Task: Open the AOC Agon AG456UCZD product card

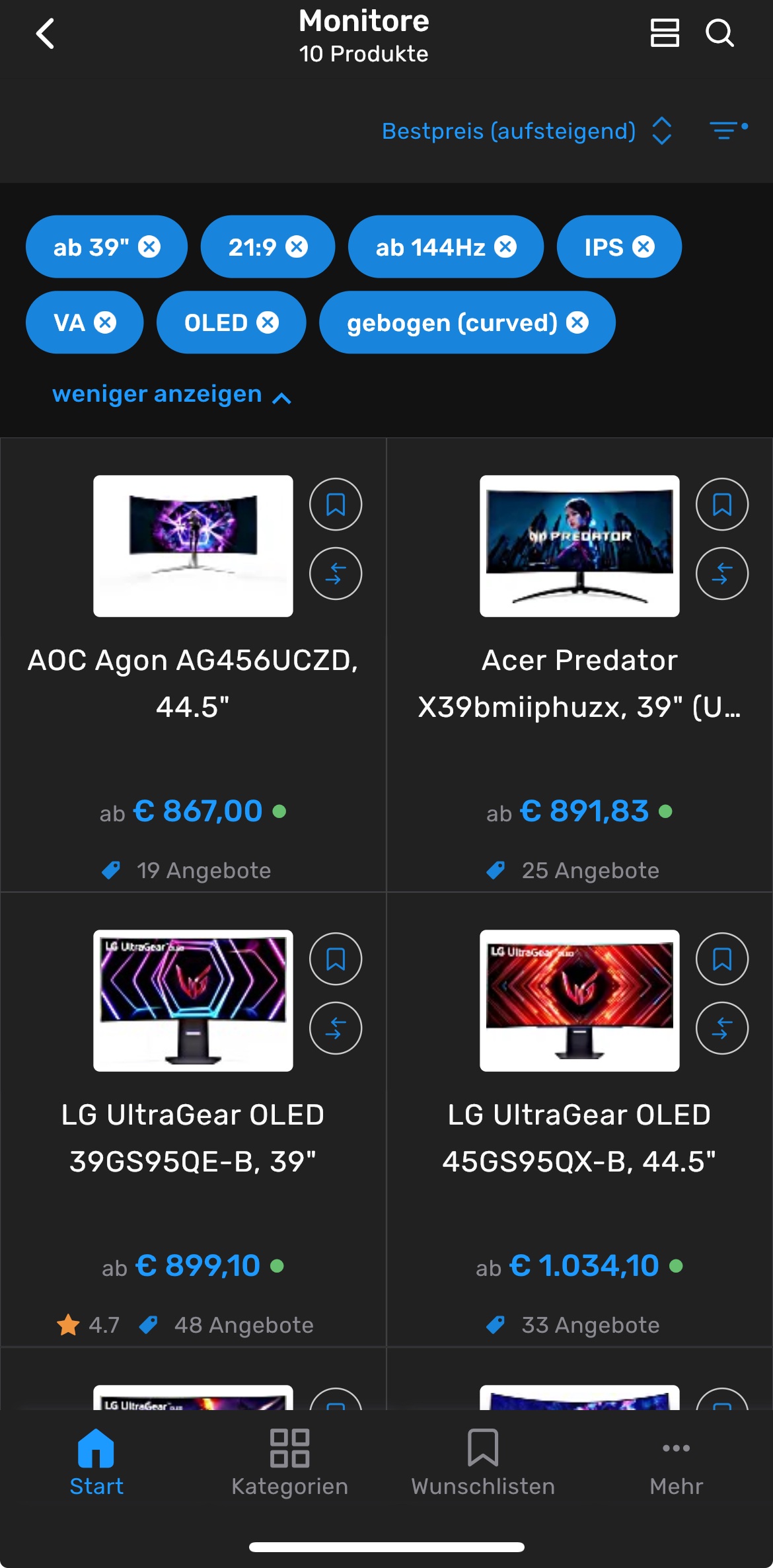Action: pos(193,683)
